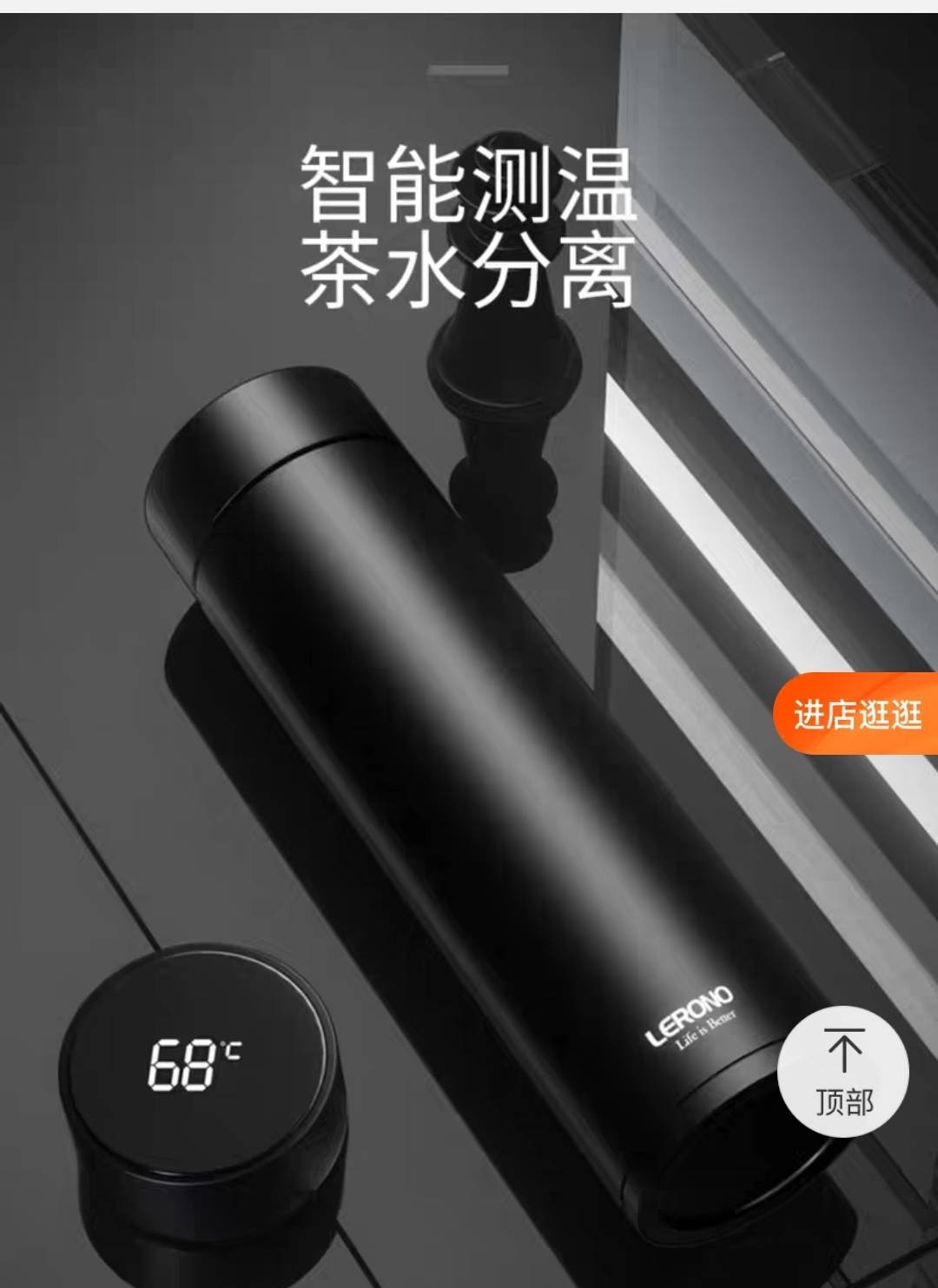Tap the 进店逛逛 button to visit the store

(x=856, y=714)
